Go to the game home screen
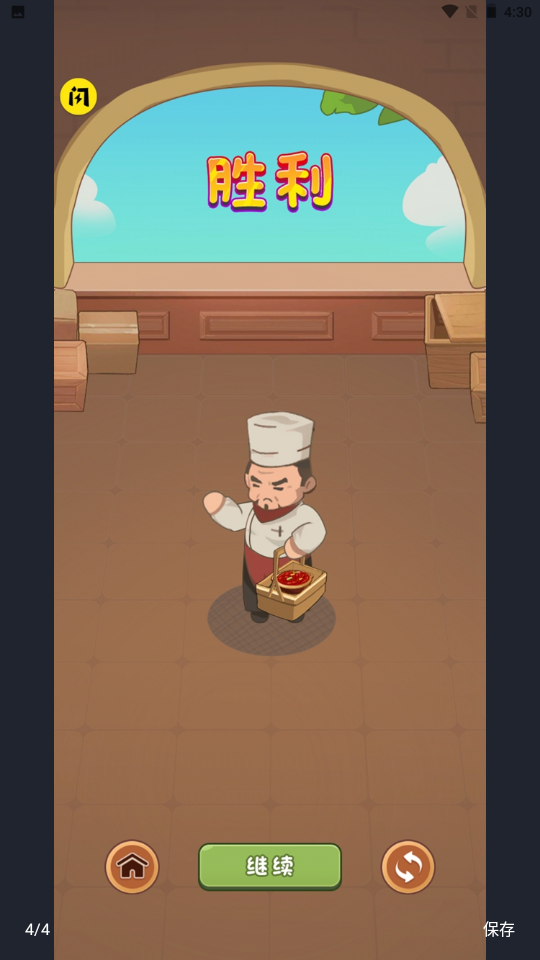This screenshot has height=960, width=540. pyautogui.click(x=132, y=866)
